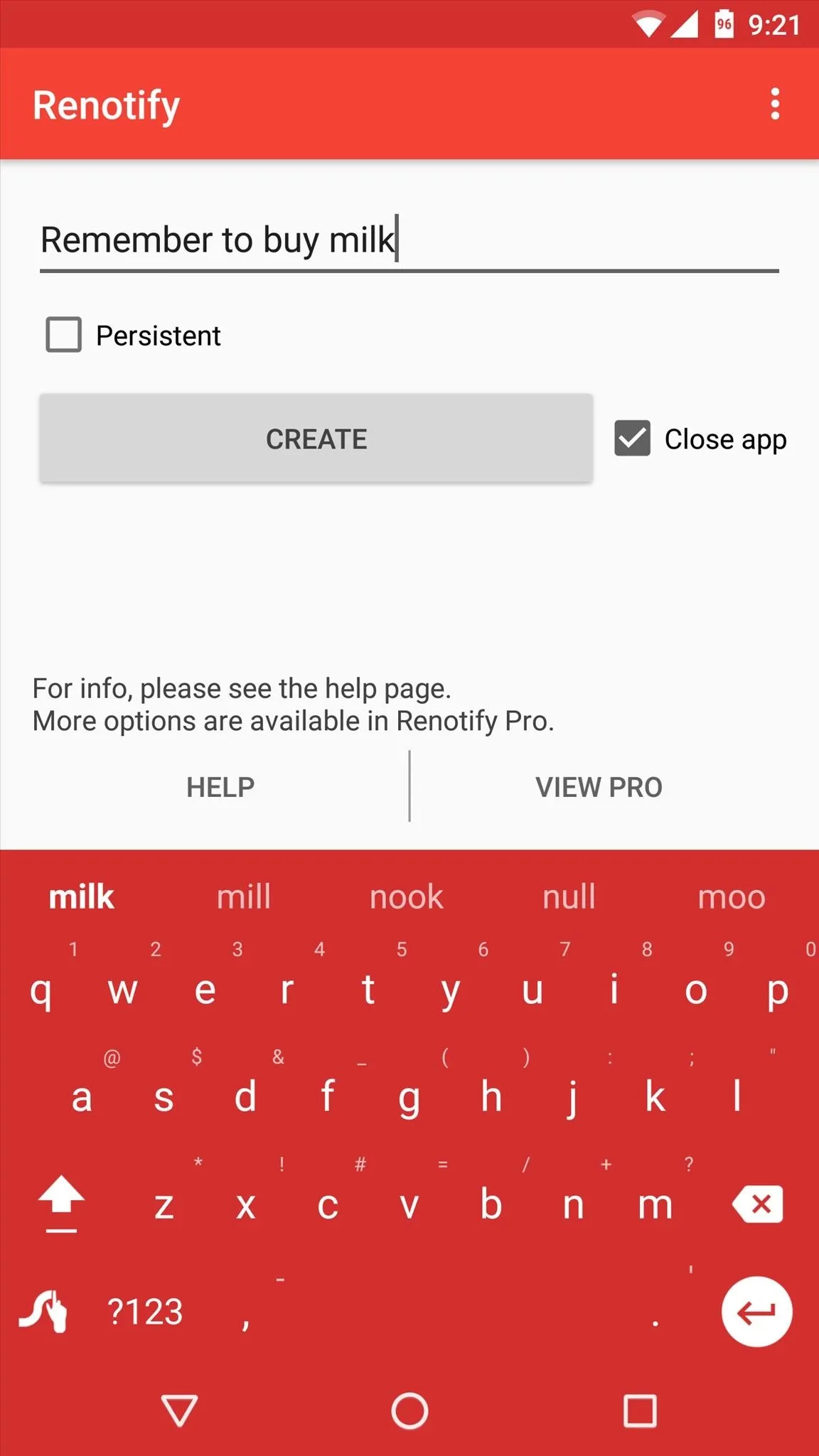Hit the backspace key

tap(758, 1204)
